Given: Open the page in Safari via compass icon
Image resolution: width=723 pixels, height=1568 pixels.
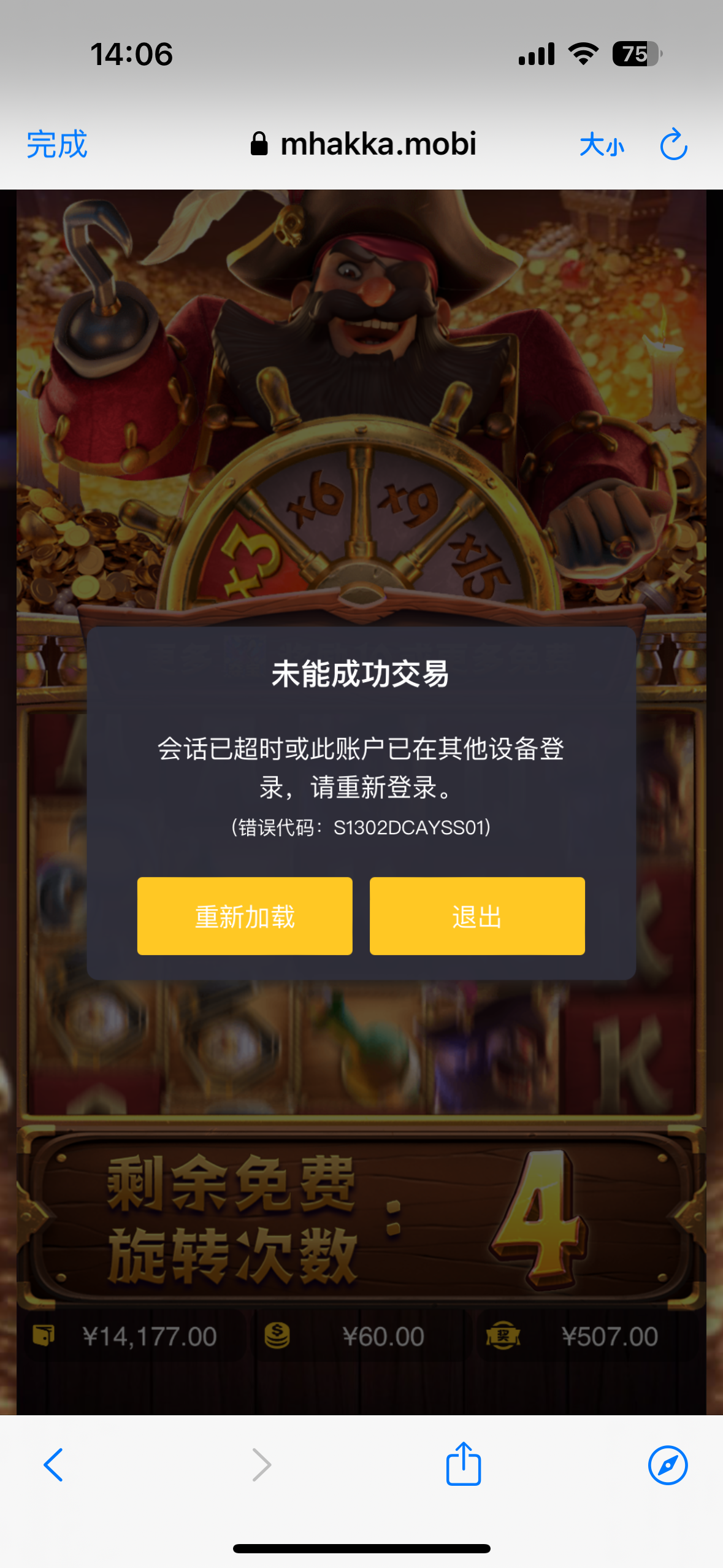Looking at the screenshot, I should pyautogui.click(x=667, y=1465).
